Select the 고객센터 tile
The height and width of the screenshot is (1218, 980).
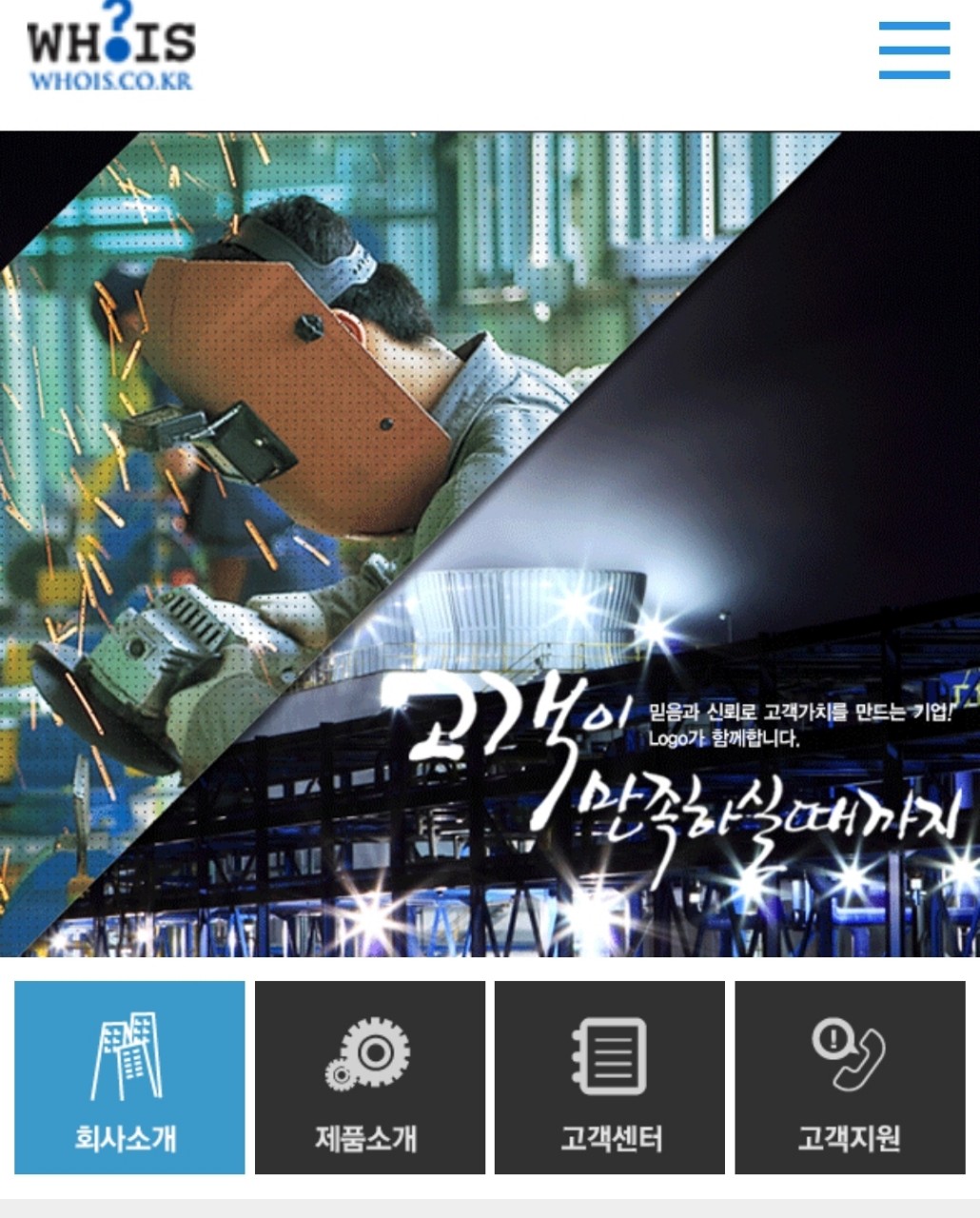click(x=609, y=1077)
